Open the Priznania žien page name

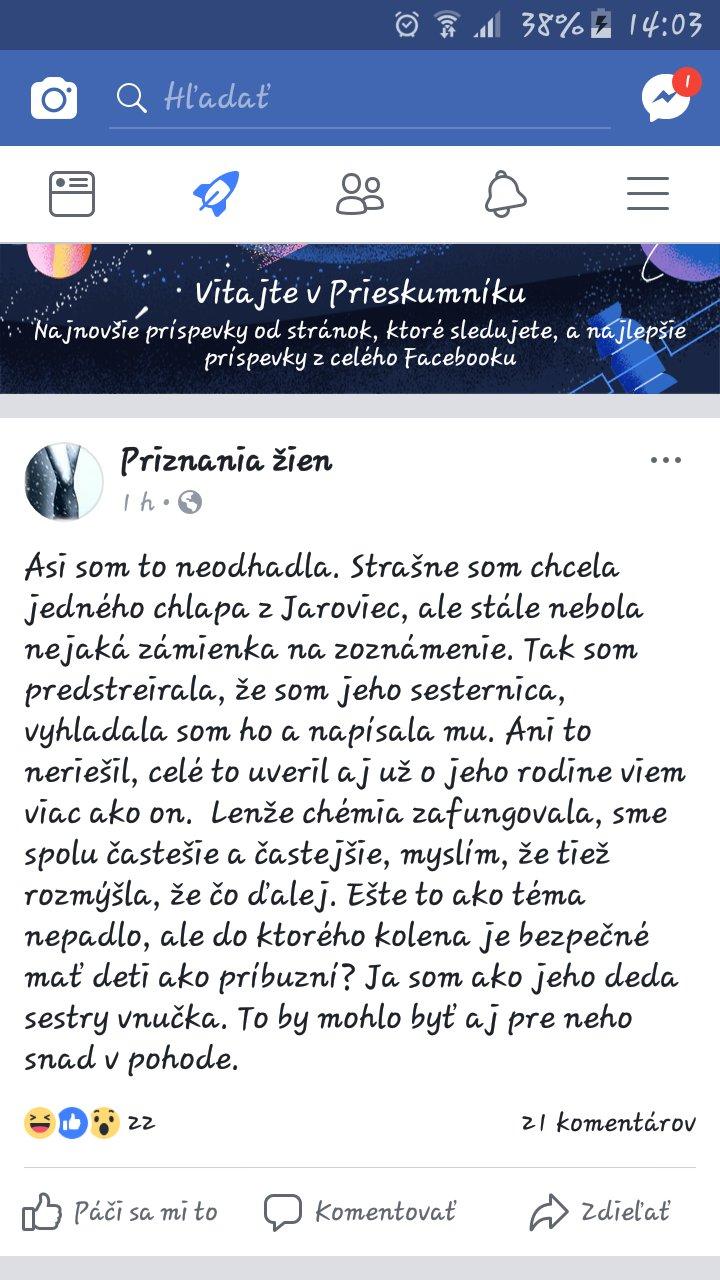pyautogui.click(x=226, y=461)
